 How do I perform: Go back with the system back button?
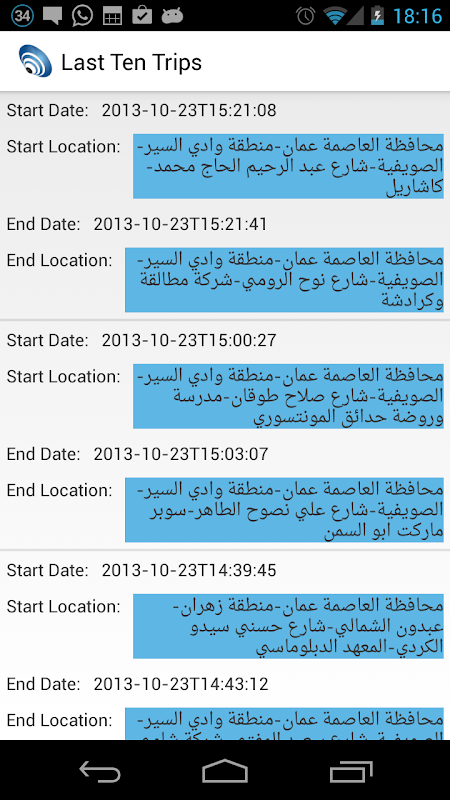[x=99, y=770]
